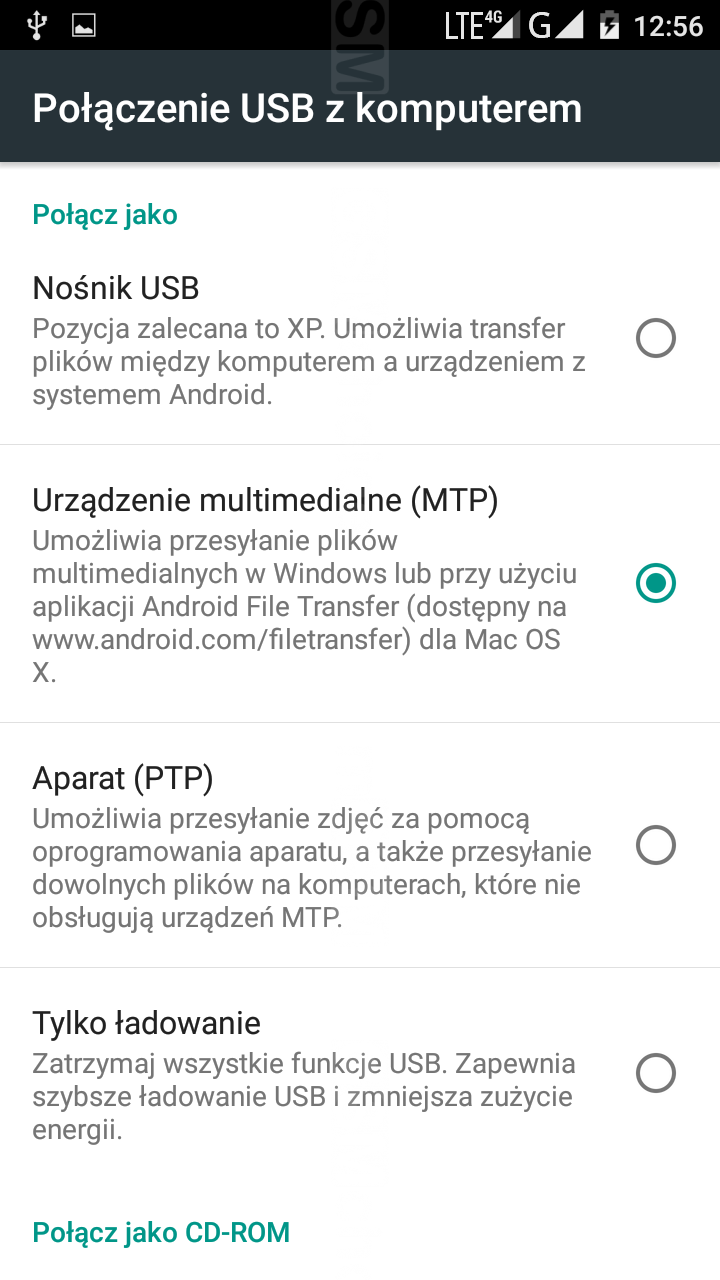Enable Tylko ładowanie charging-only mode
This screenshot has width=720, height=1280.
coord(656,1073)
